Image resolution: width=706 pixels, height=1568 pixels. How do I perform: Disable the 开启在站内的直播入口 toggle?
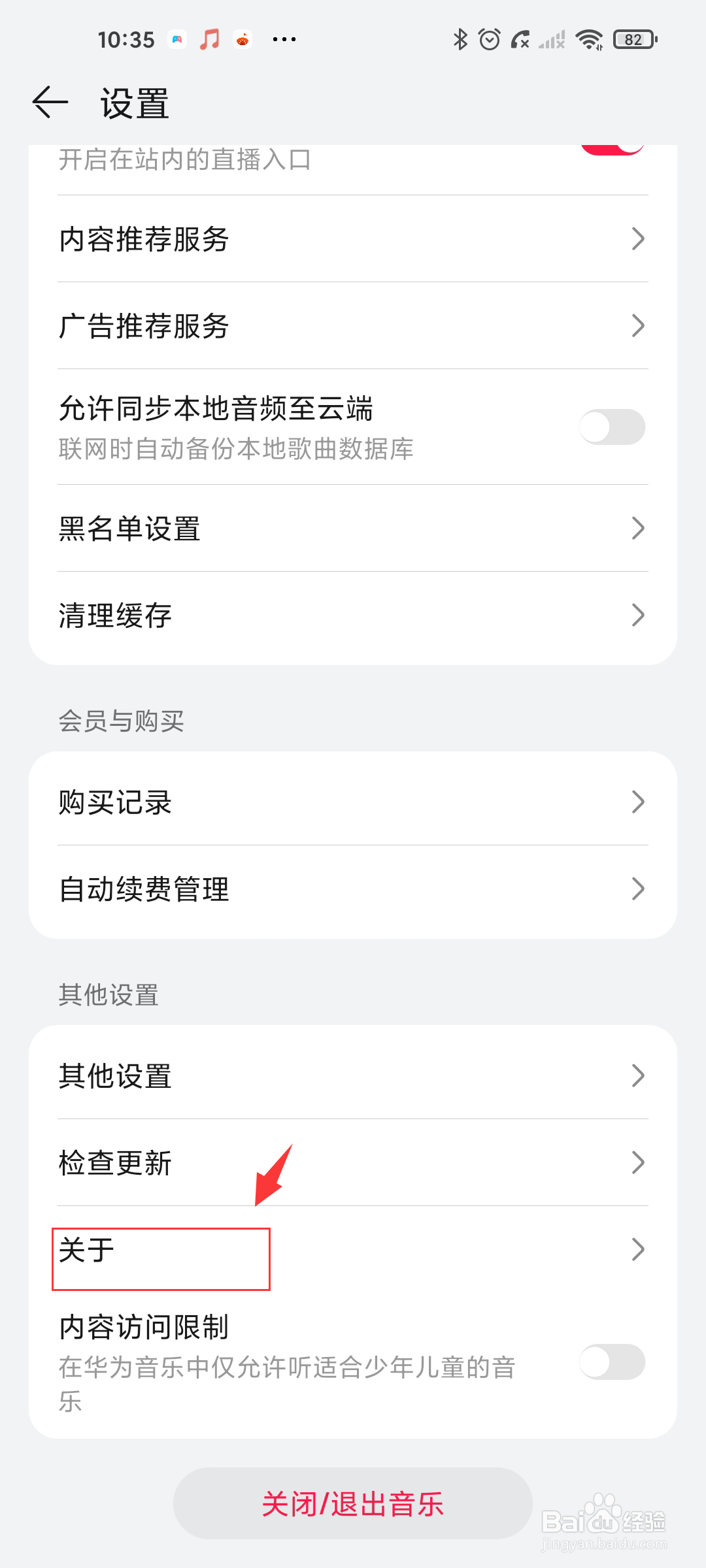click(613, 152)
